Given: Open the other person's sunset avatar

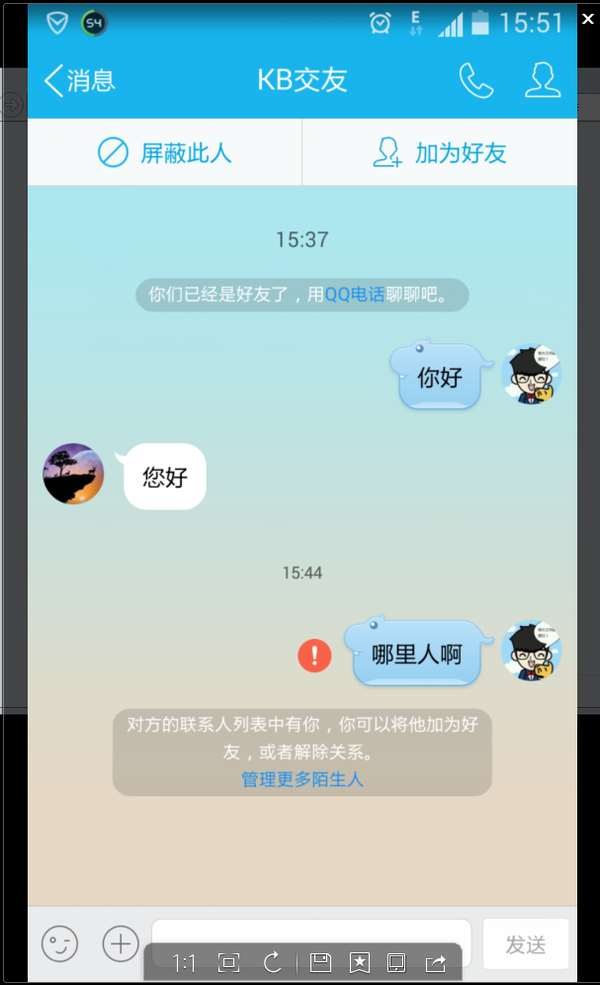Looking at the screenshot, I should pyautogui.click(x=73, y=474).
